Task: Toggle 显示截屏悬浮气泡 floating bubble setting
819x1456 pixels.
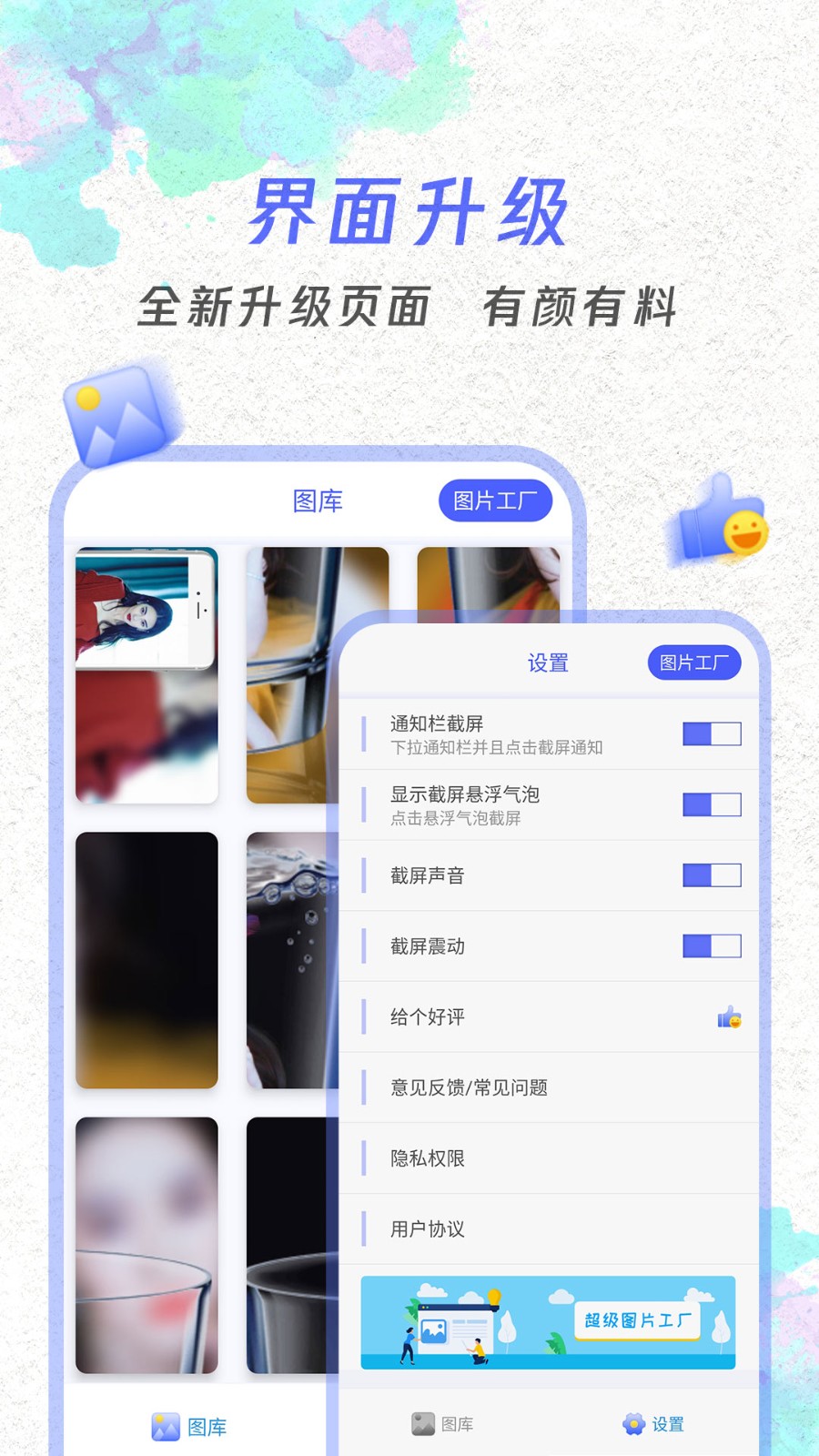Action: click(711, 804)
